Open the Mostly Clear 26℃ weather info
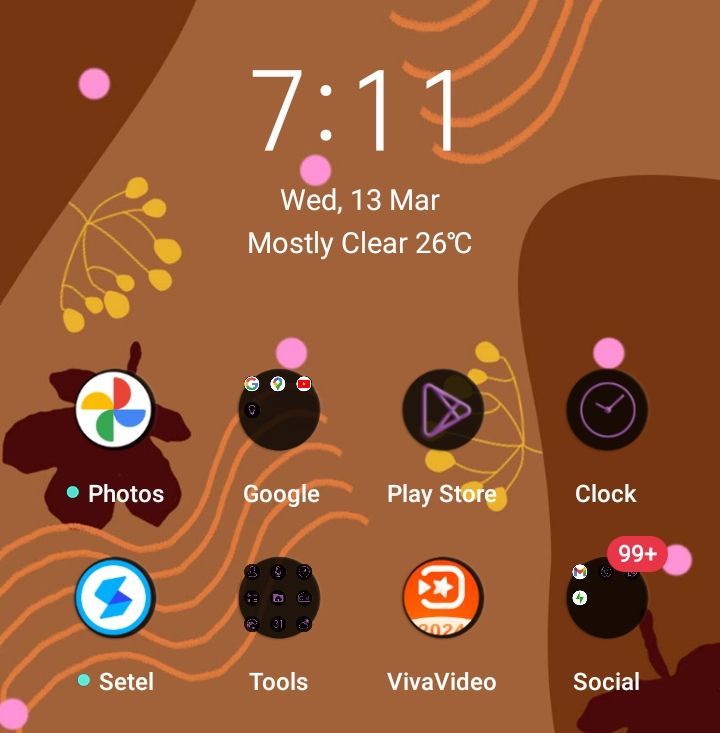 pos(360,243)
